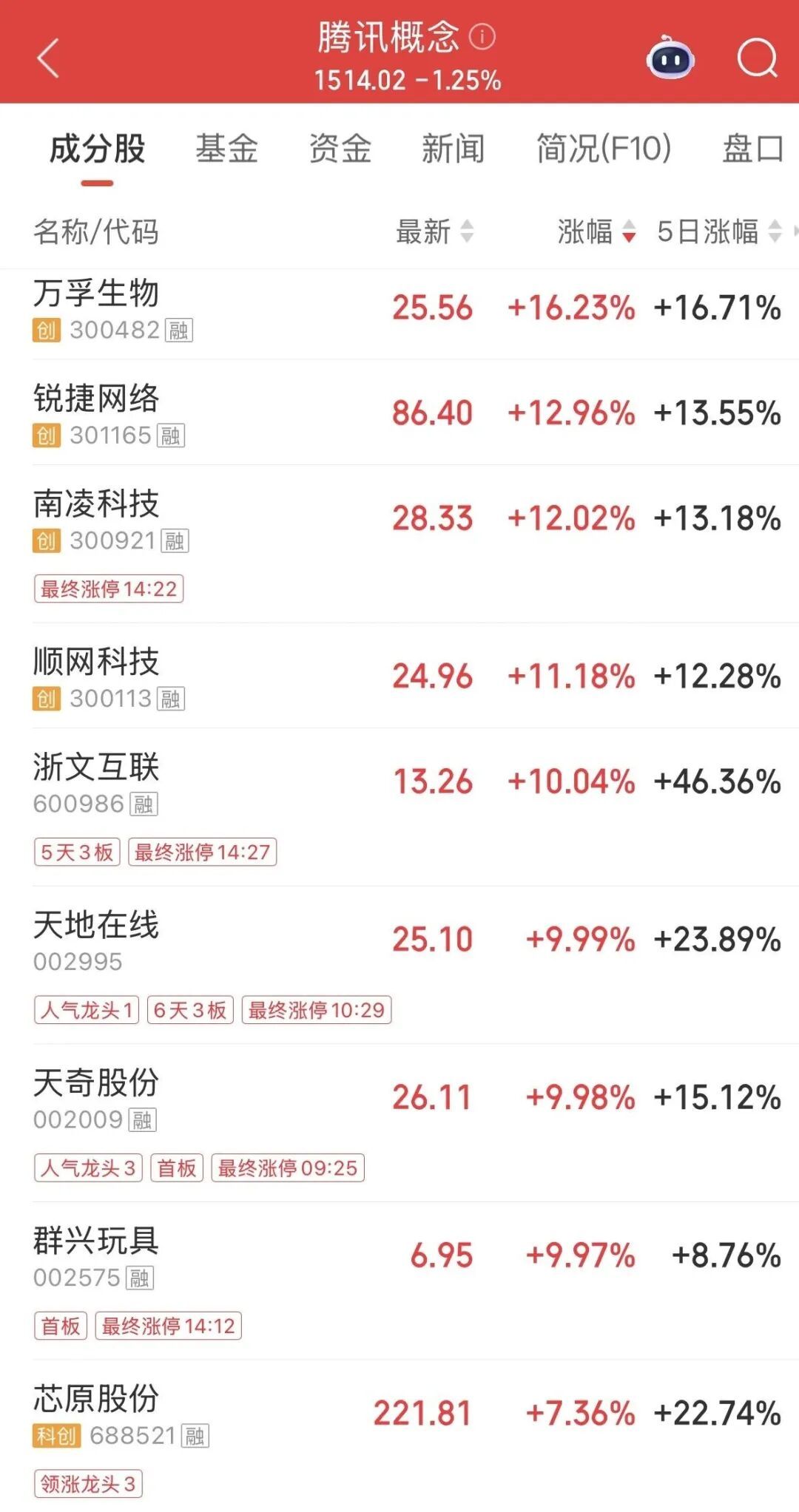Tap the back arrow at top left

[x=46, y=58]
